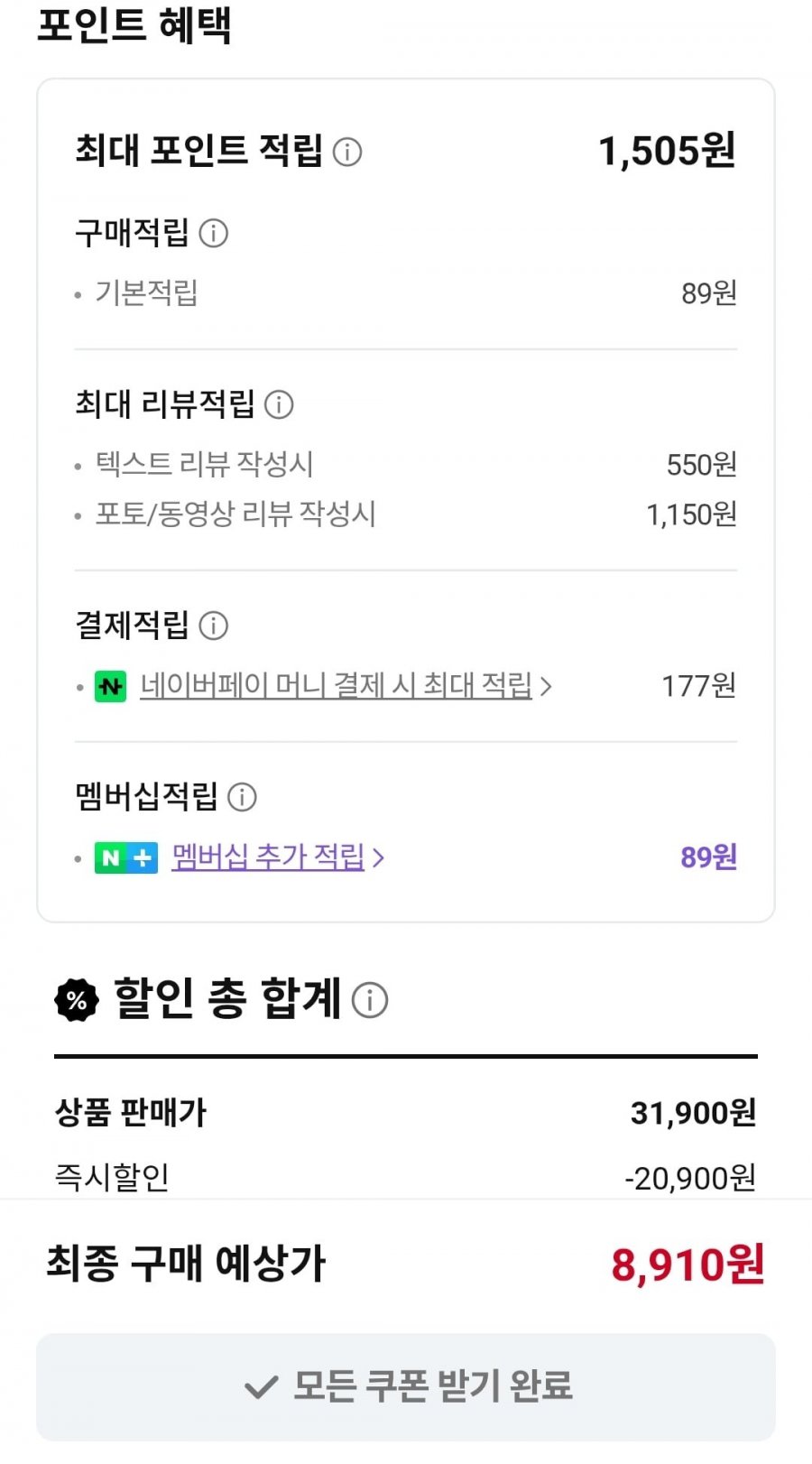The height and width of the screenshot is (1464, 812).
Task: Open the 멤버십 추가 적립 link
Action: [269, 857]
